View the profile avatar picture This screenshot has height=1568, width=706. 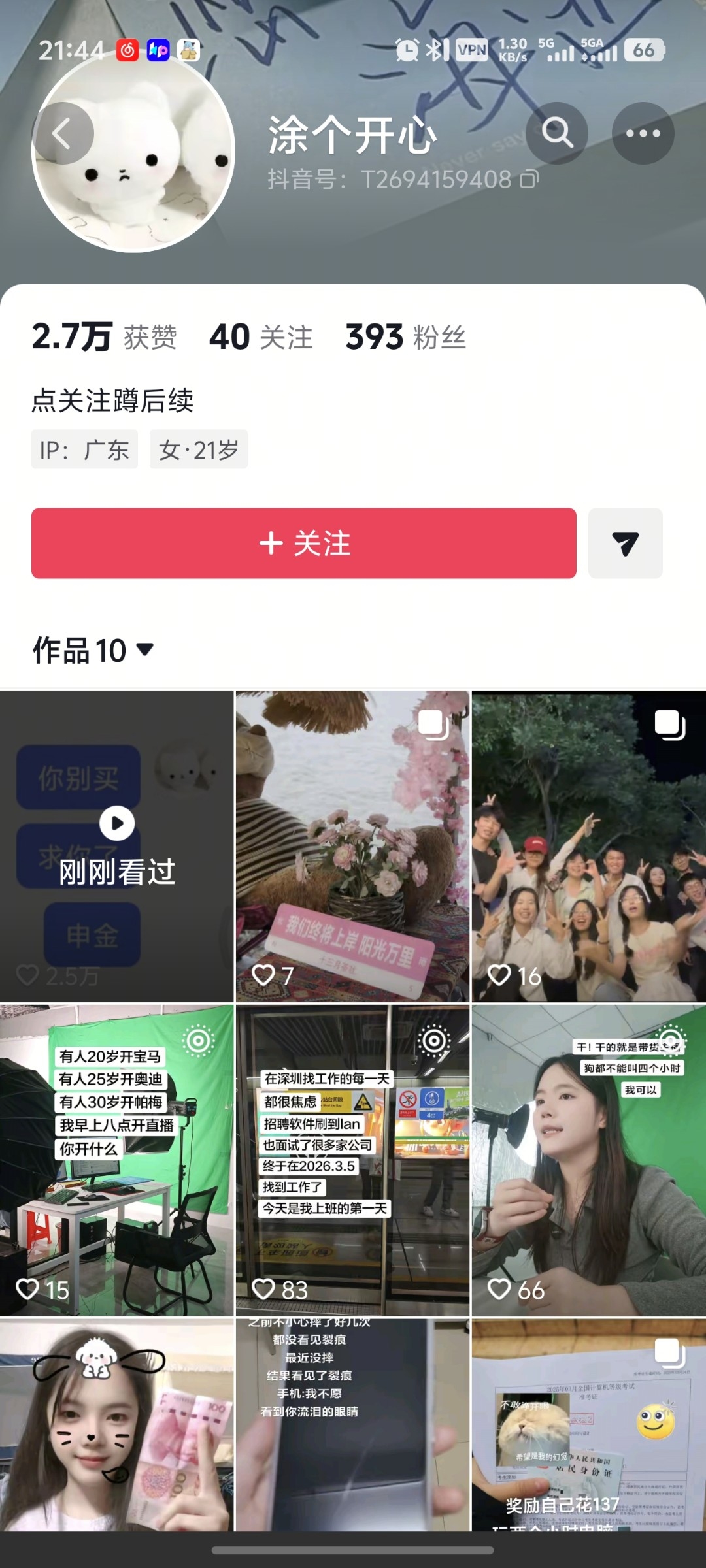(x=133, y=152)
